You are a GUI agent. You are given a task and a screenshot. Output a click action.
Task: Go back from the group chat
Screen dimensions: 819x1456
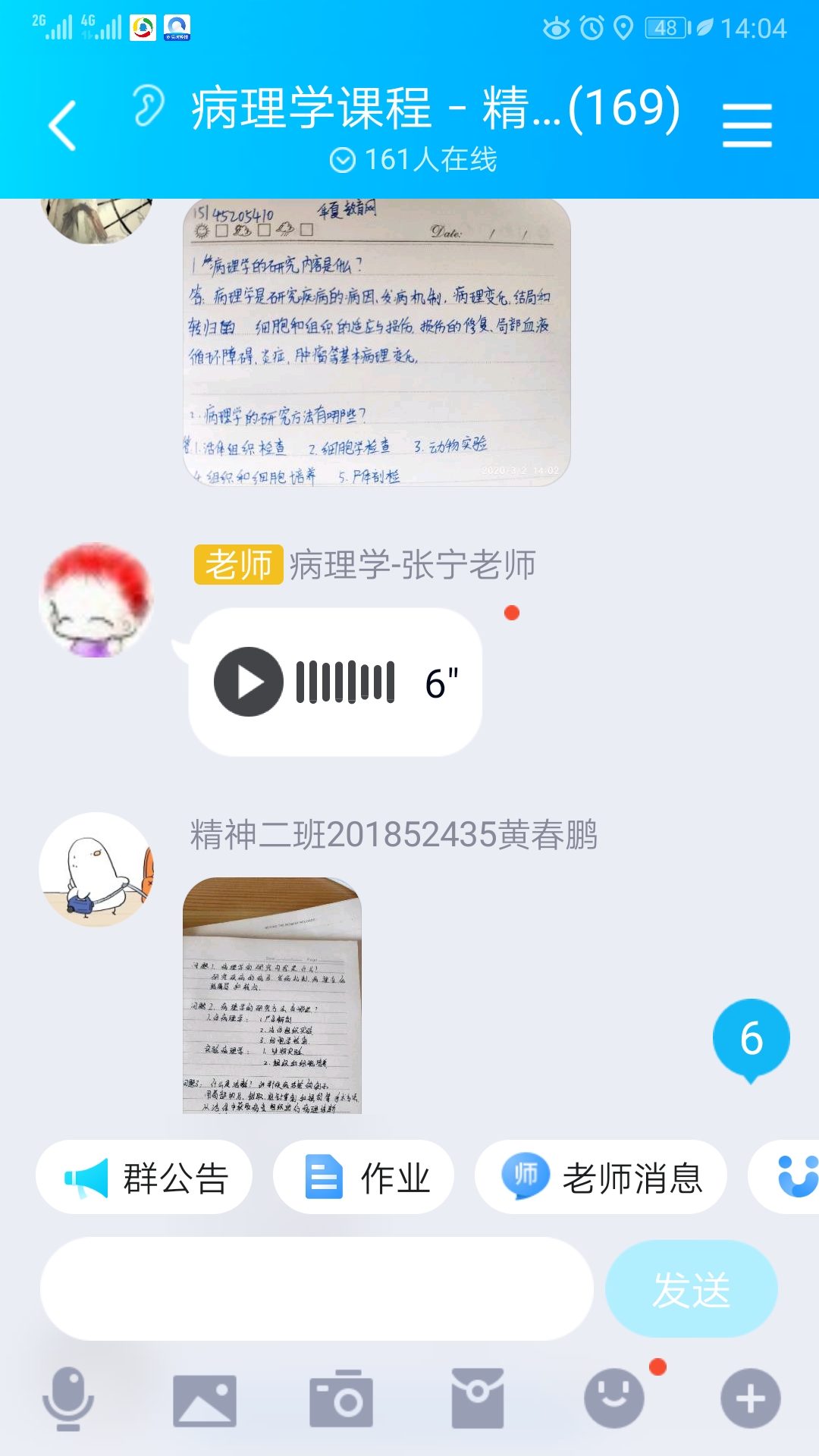click(x=62, y=125)
